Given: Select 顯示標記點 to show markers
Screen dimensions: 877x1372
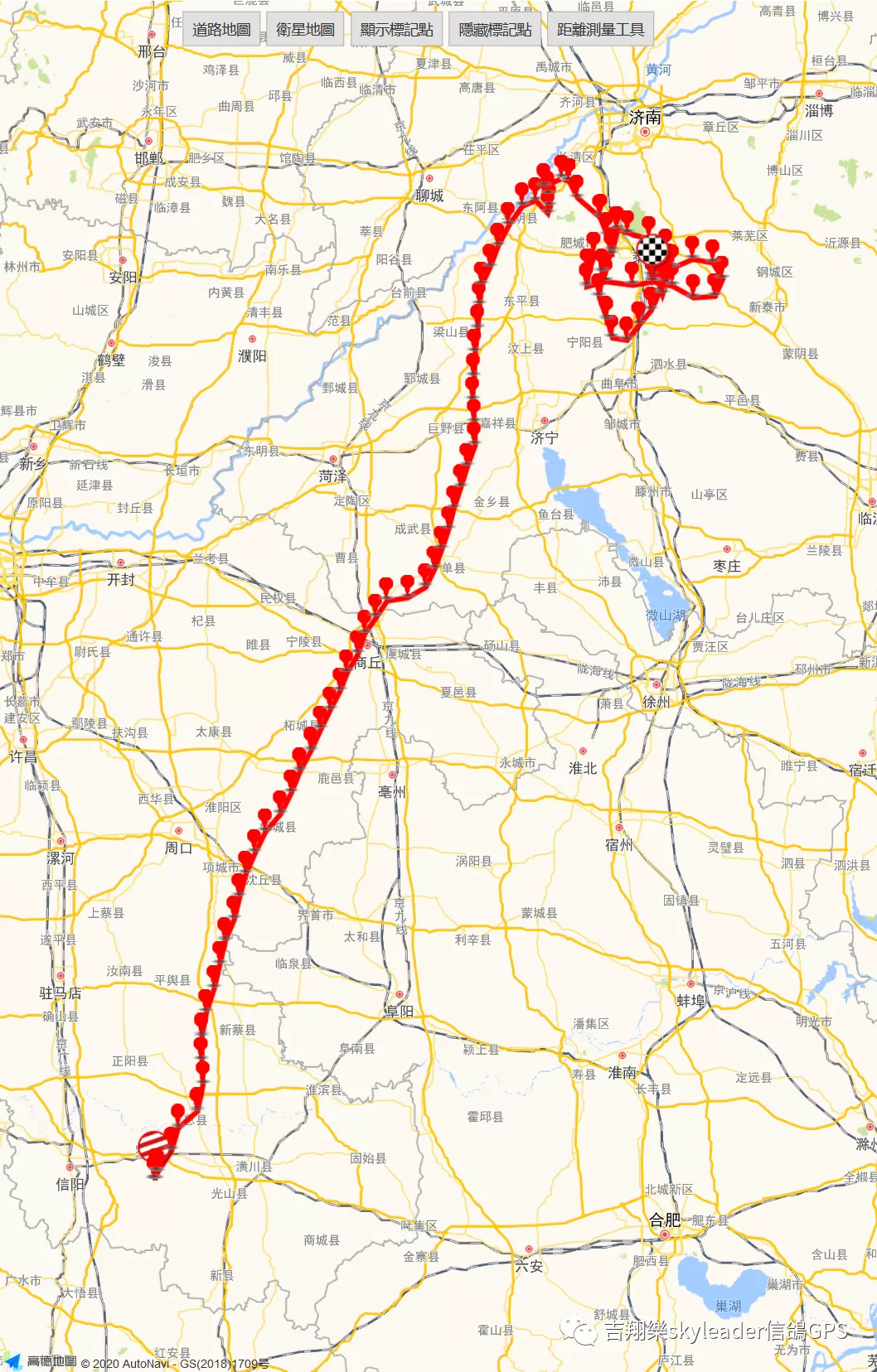Looking at the screenshot, I should coord(396,30).
